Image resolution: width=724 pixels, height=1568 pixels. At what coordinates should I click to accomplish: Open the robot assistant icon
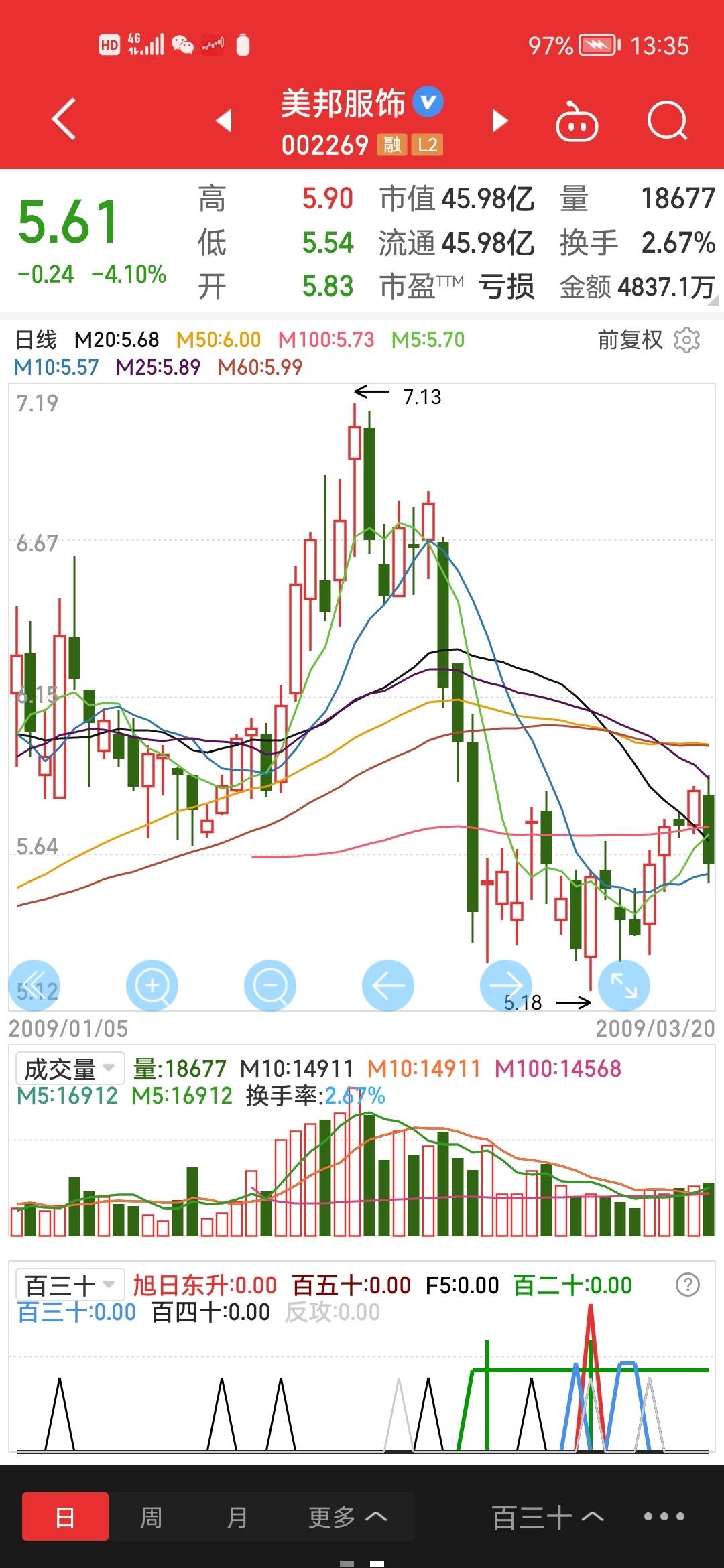point(577,122)
